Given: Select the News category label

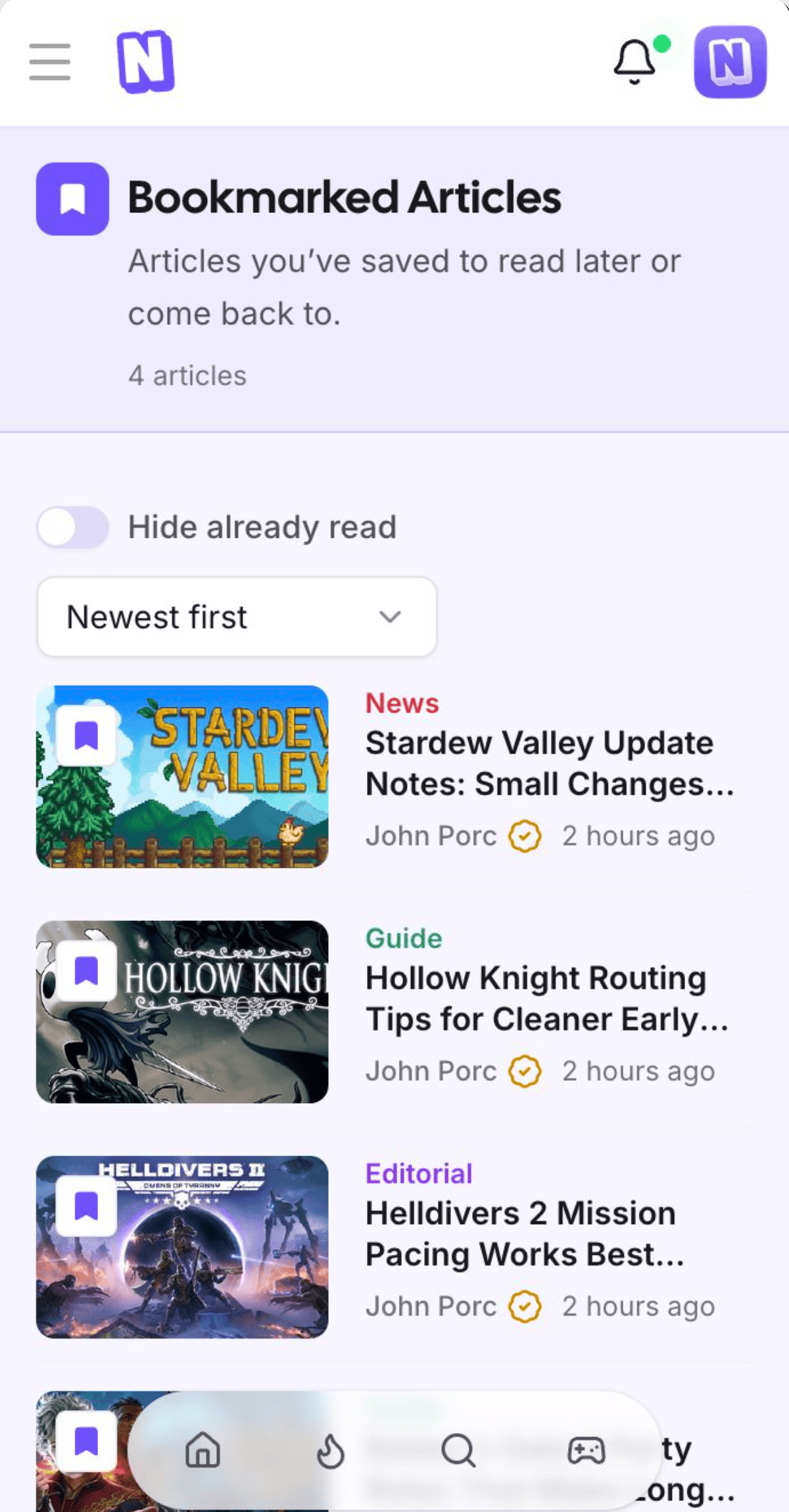Looking at the screenshot, I should tap(402, 703).
